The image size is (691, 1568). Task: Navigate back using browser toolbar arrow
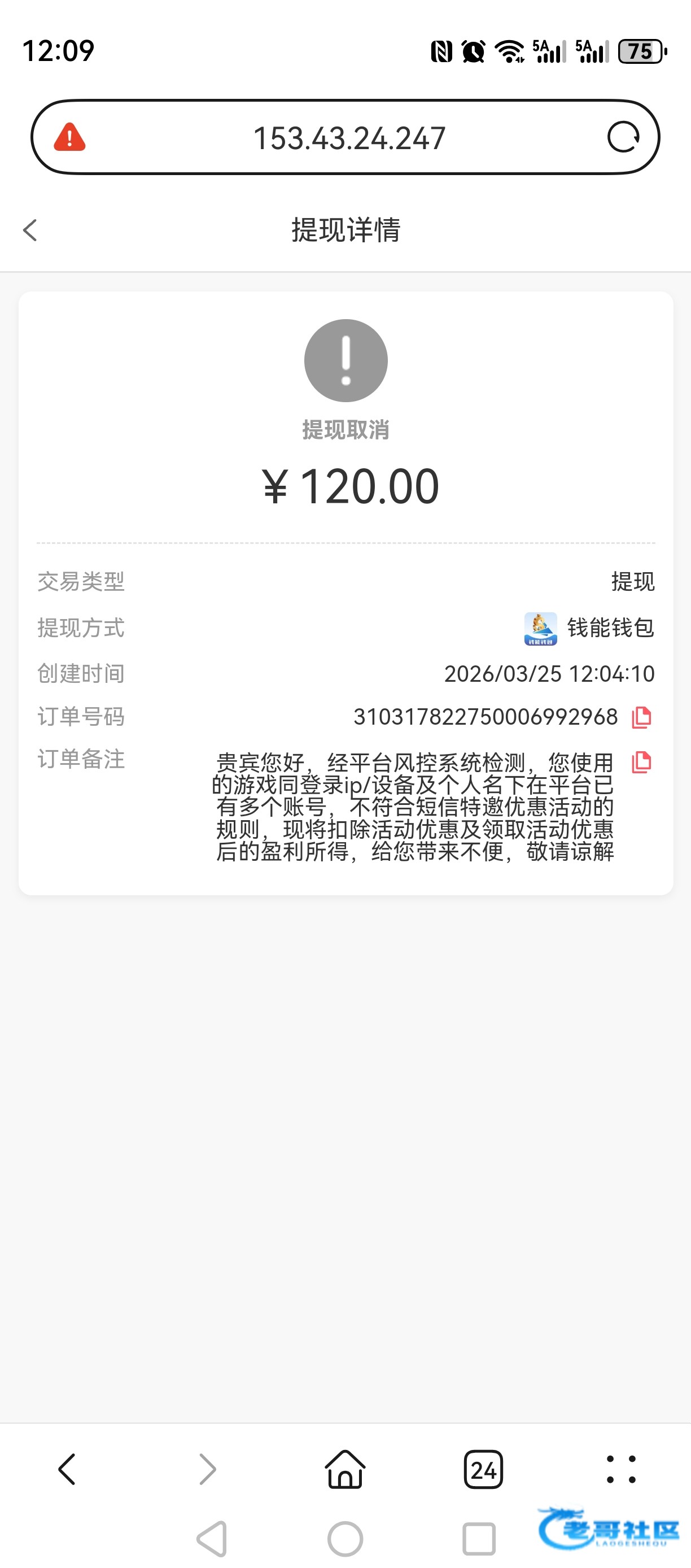(x=67, y=1470)
